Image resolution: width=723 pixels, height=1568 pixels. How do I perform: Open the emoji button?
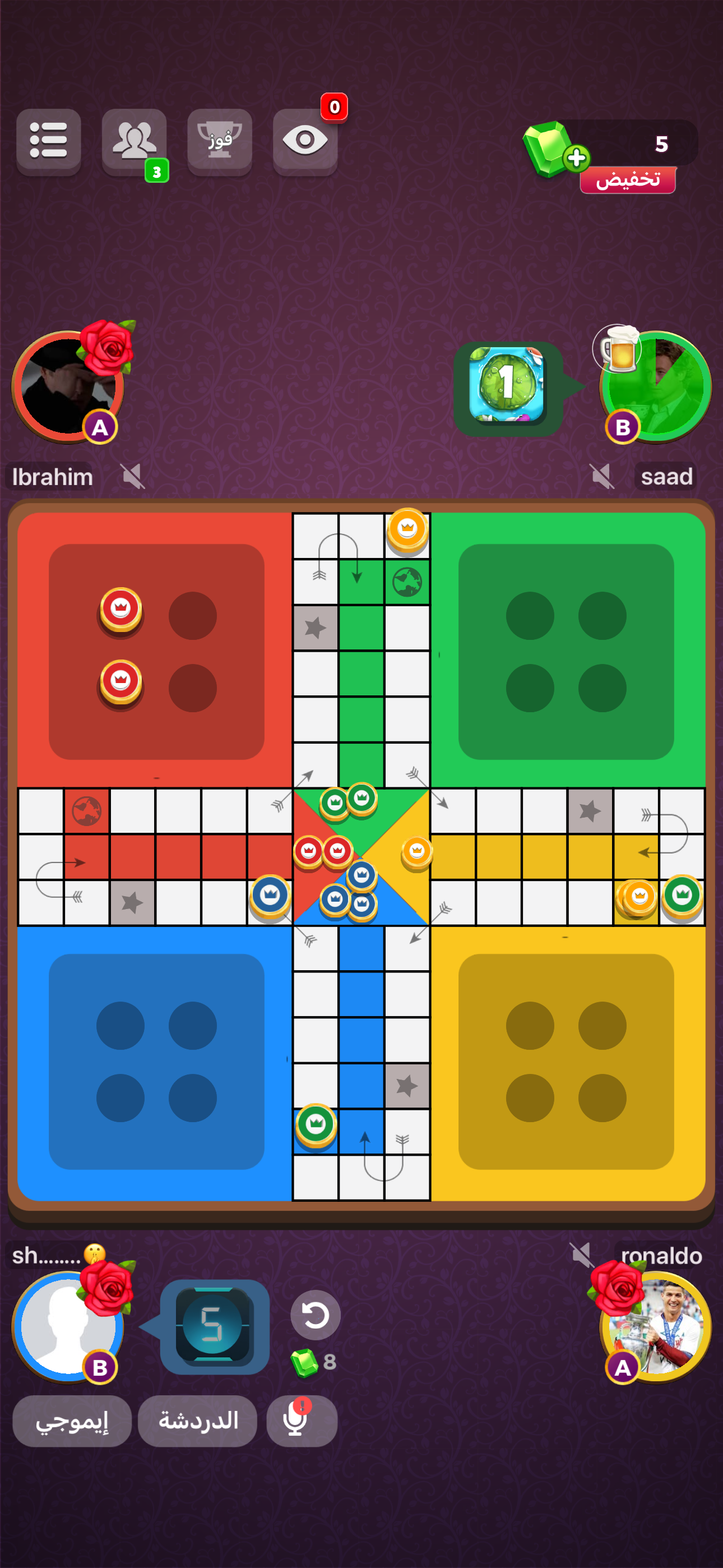(x=72, y=1421)
